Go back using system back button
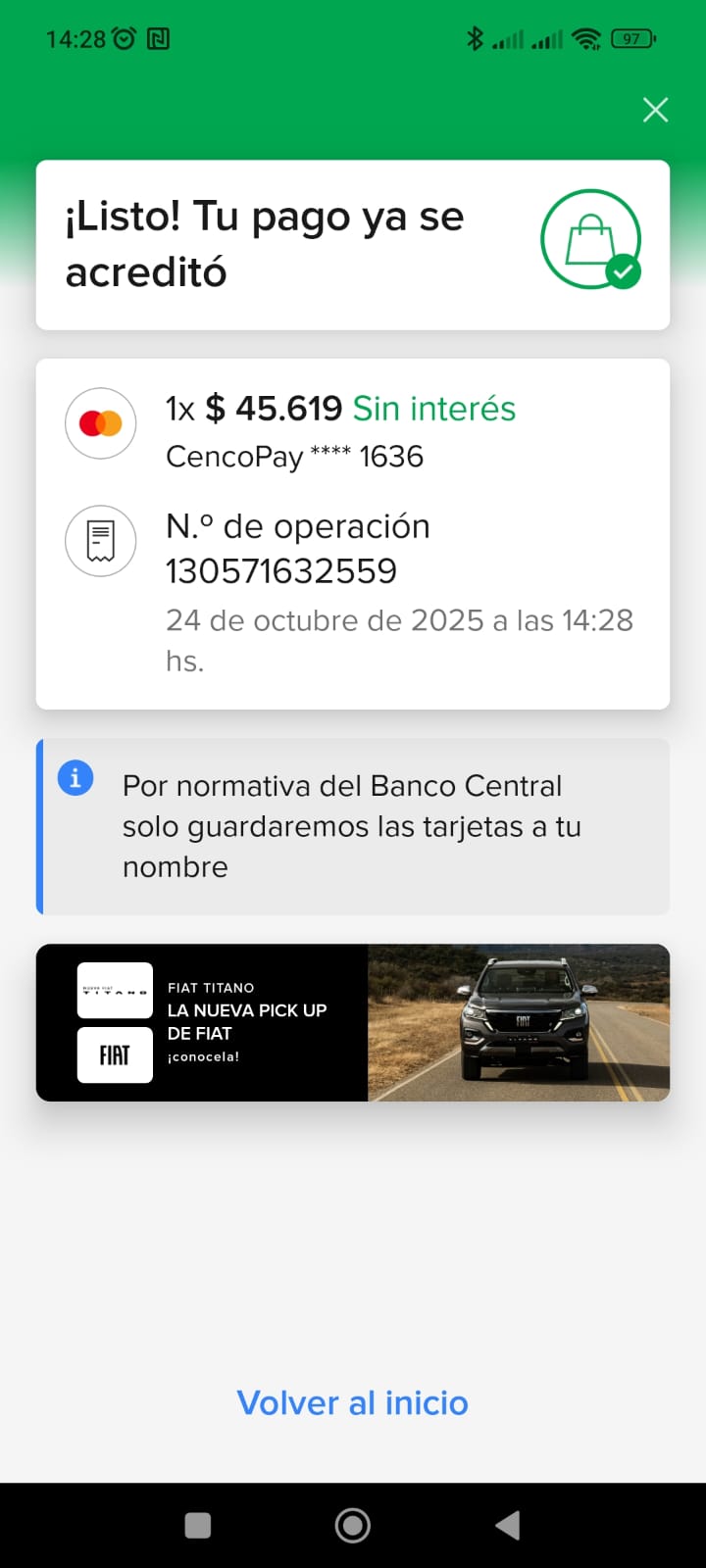This screenshot has height=1568, width=706. (507, 1525)
